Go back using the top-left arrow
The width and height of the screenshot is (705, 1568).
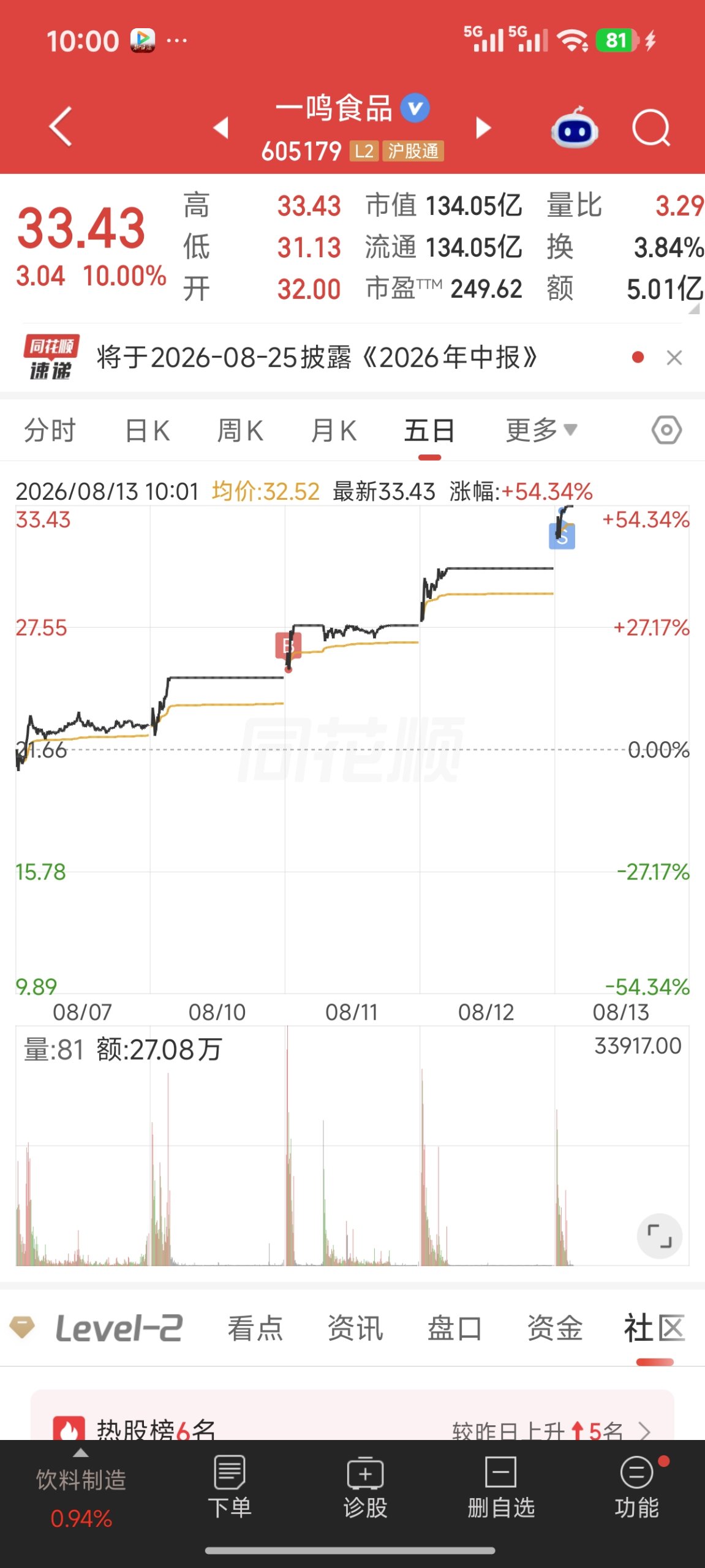pyautogui.click(x=61, y=127)
